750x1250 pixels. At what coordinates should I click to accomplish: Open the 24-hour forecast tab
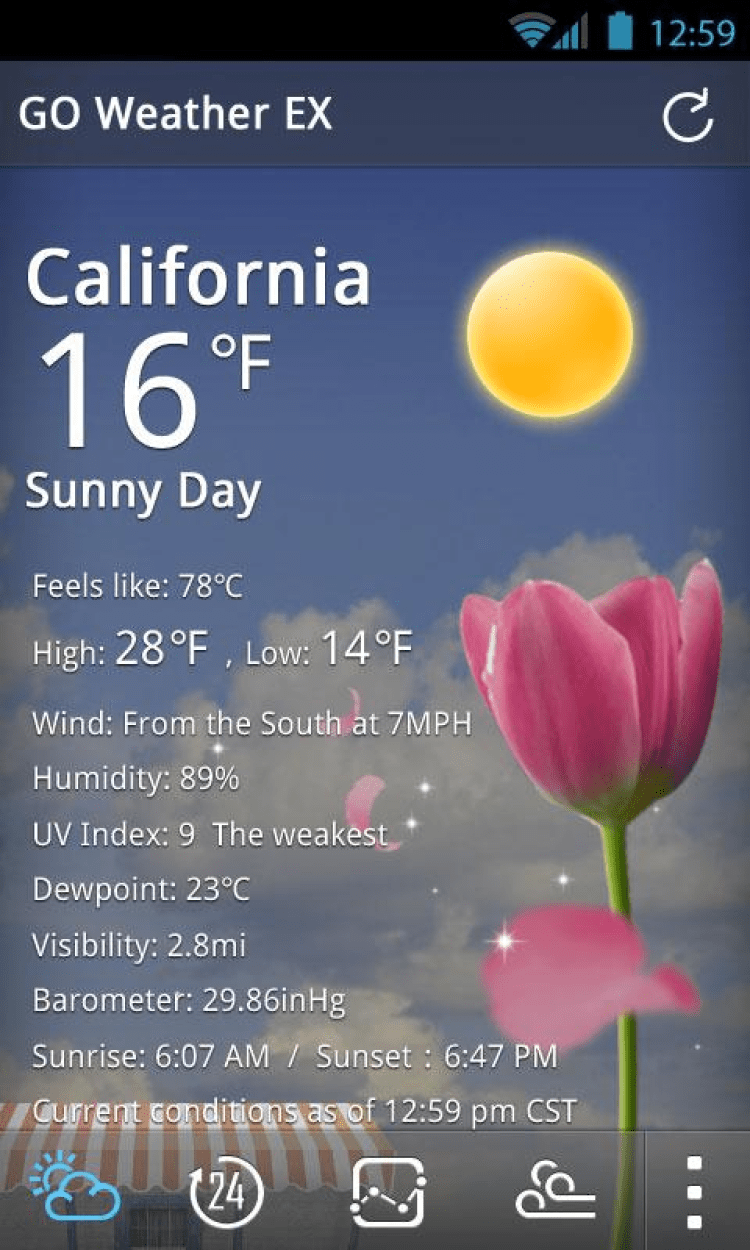pos(226,1192)
